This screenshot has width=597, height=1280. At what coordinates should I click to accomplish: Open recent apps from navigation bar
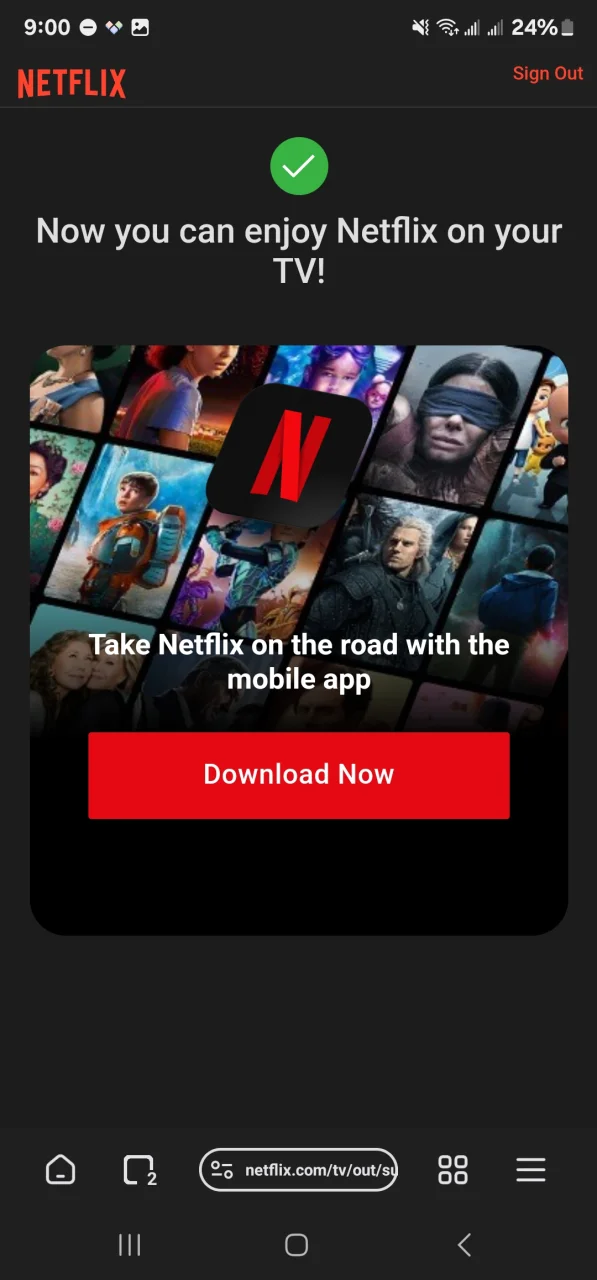(x=129, y=1244)
